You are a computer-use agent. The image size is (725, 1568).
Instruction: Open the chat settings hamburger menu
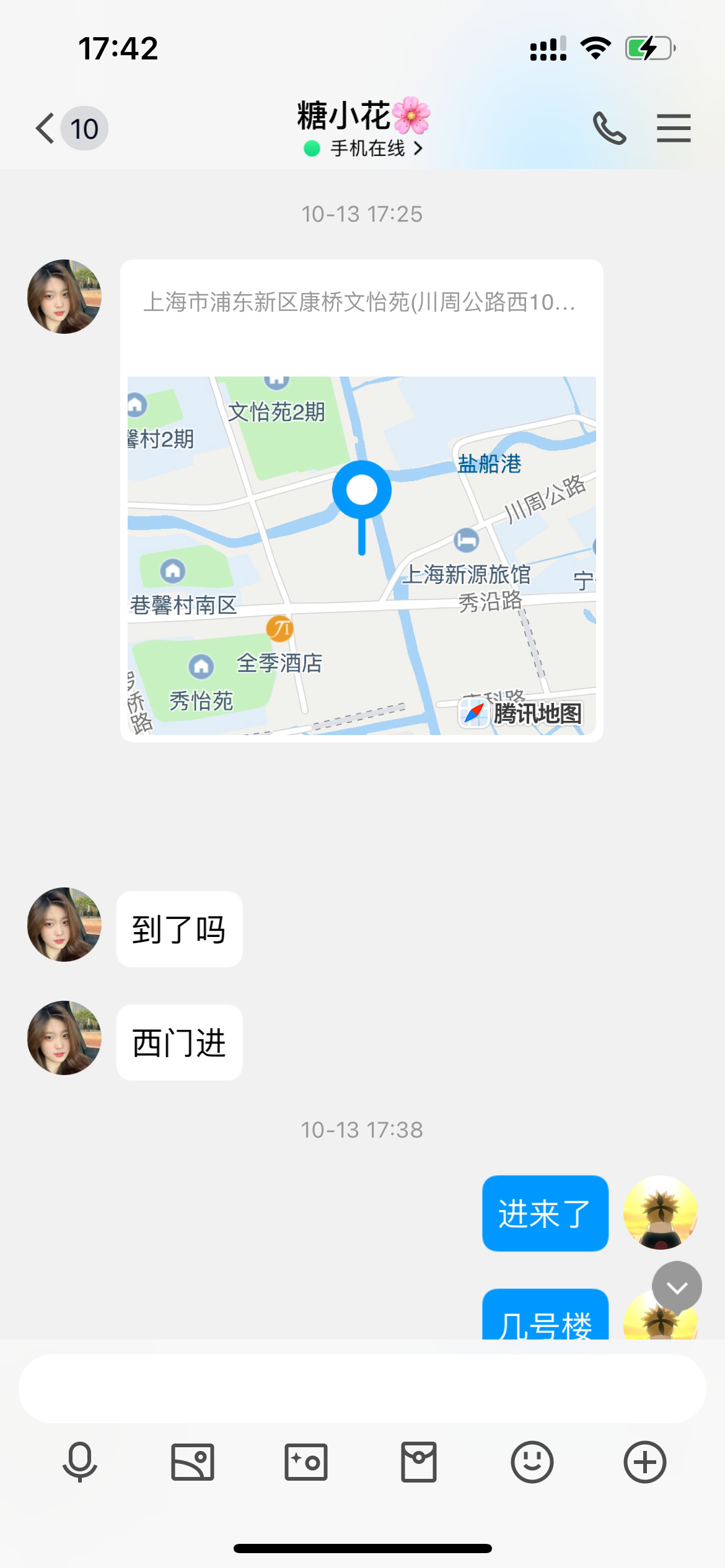click(674, 128)
